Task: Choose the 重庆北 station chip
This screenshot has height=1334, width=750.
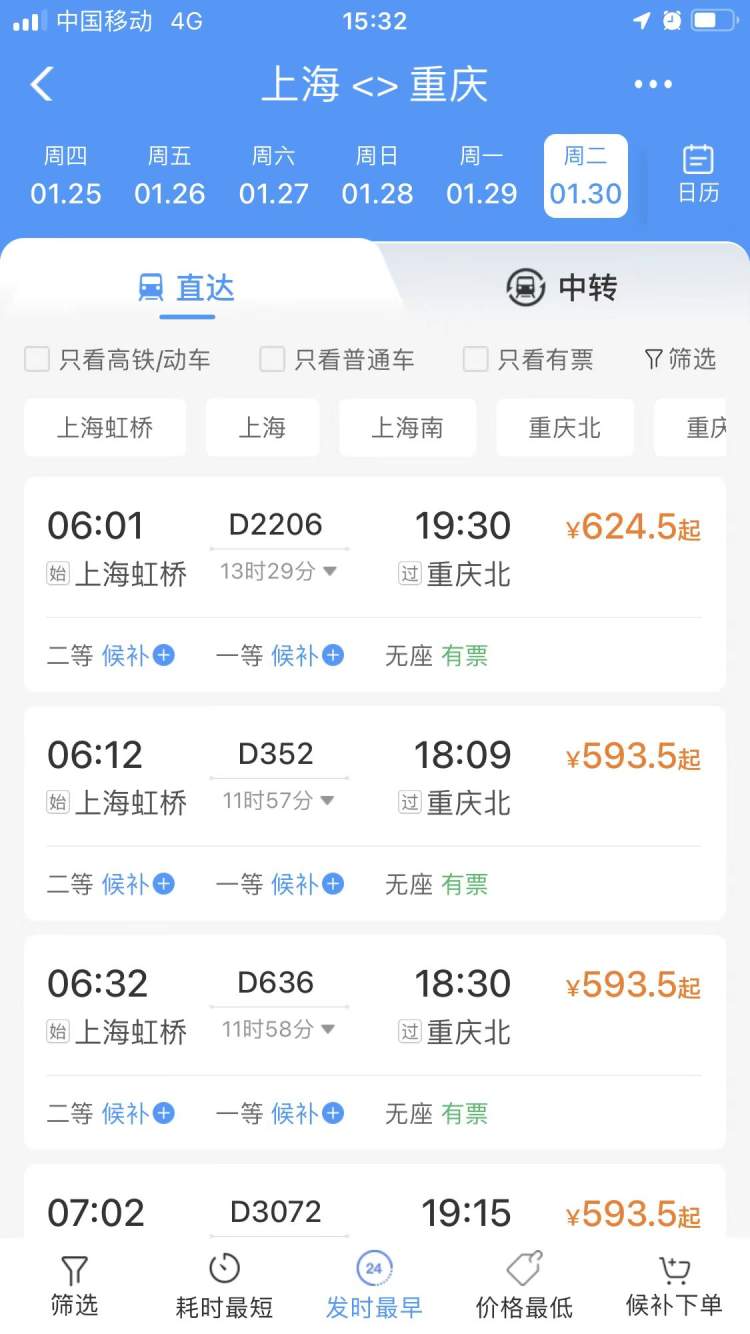Action: [565, 428]
